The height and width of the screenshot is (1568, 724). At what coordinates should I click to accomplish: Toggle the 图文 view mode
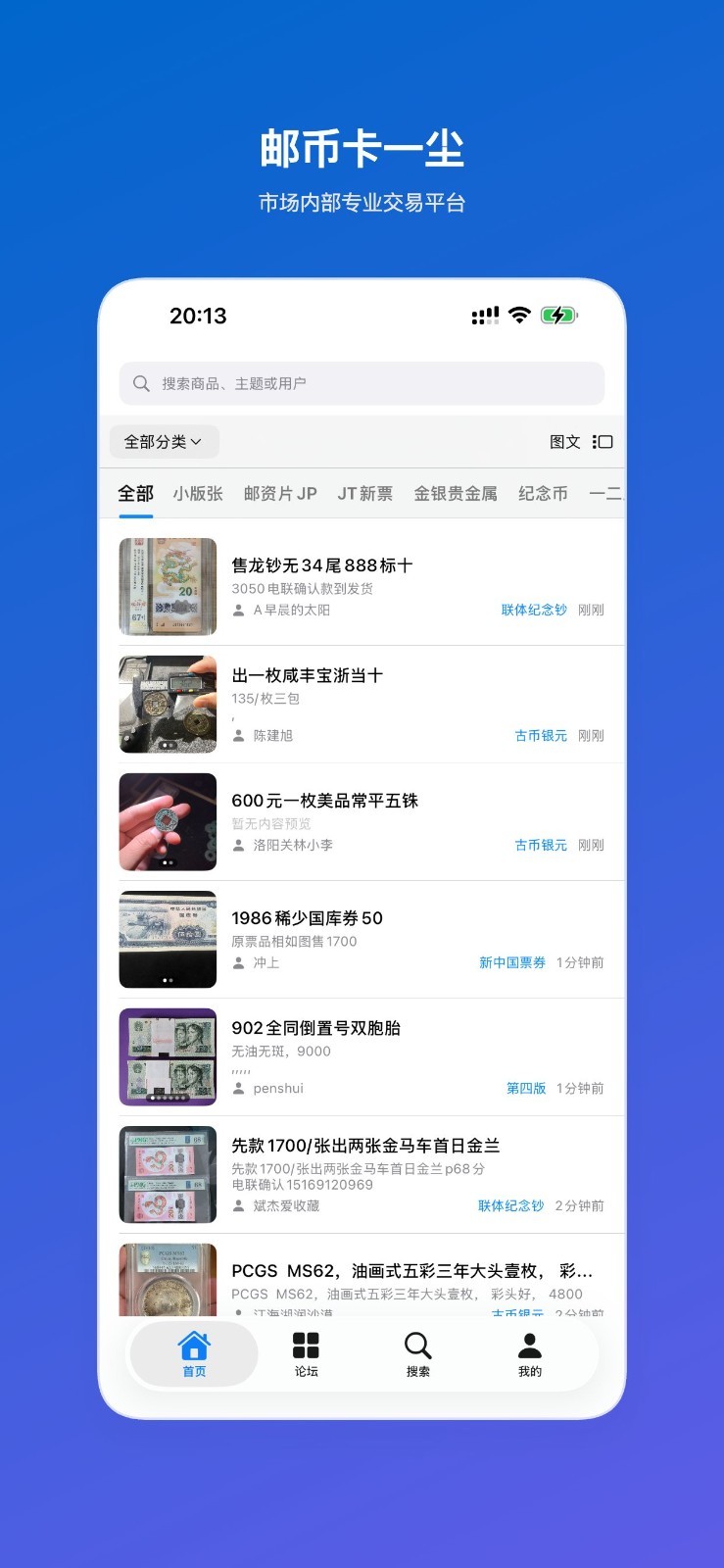point(568,441)
